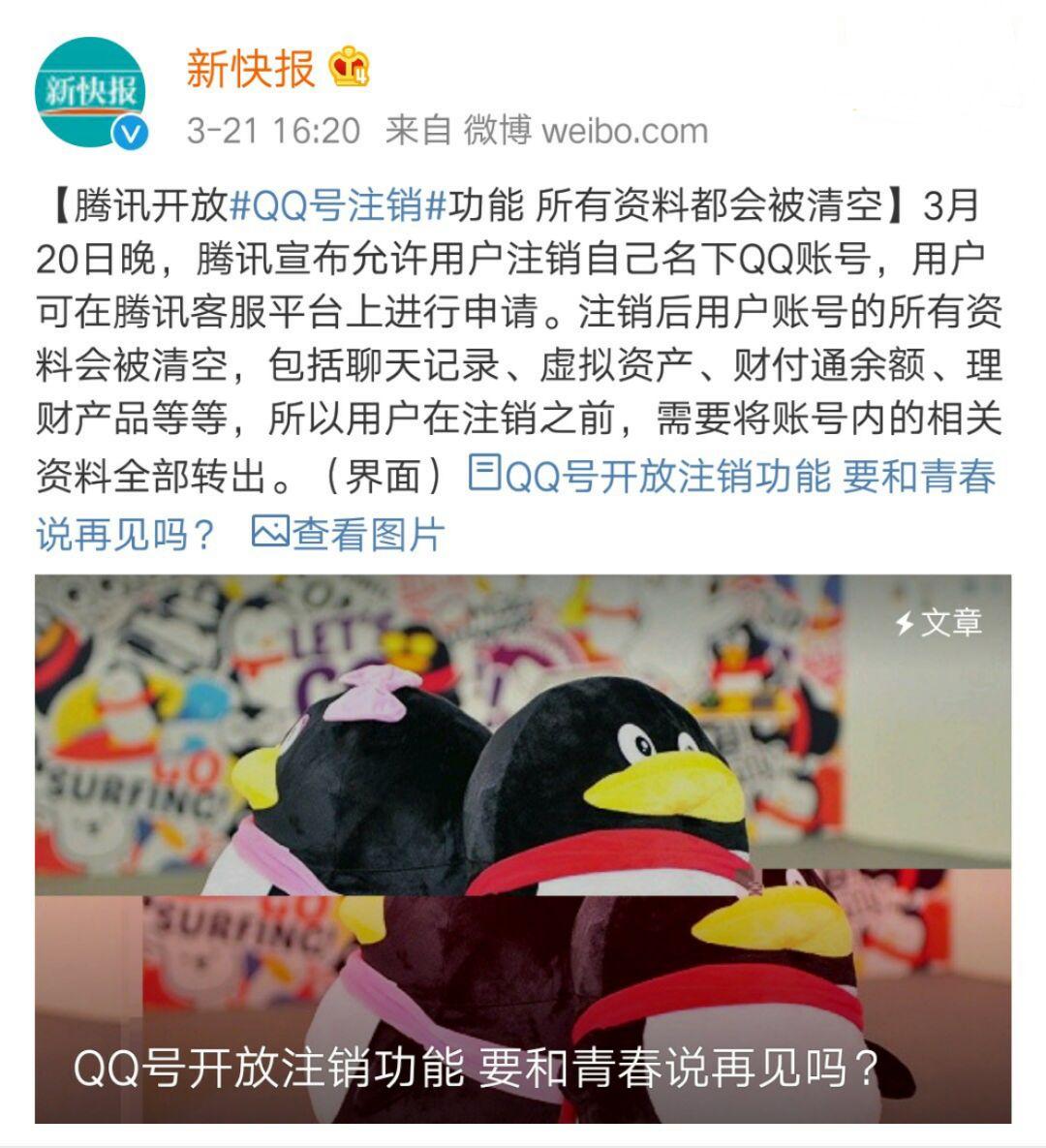
Task: Open the penguin article card
Action: (523, 848)
